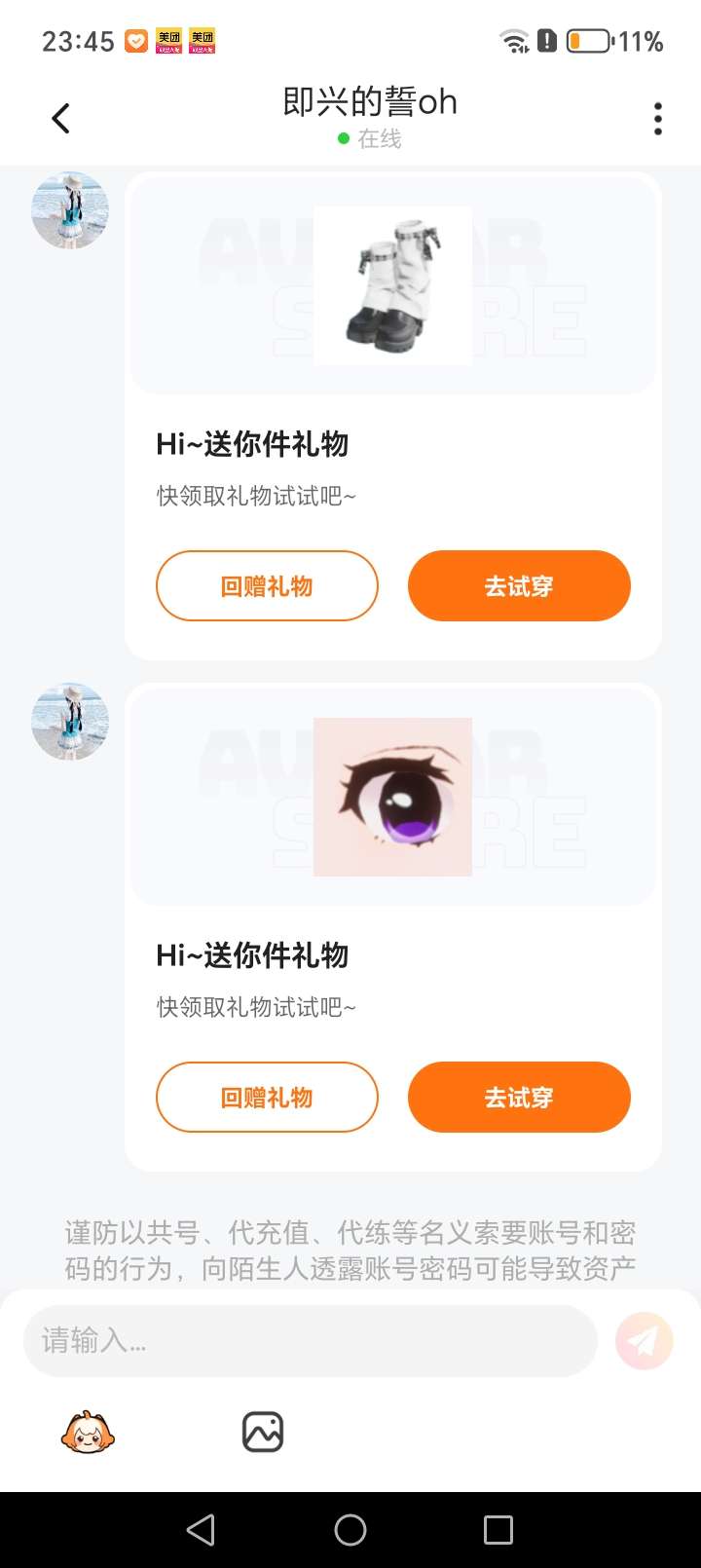Open sender's avatar beside the eye gift
Viewport: 701px width, 1568px height.
tap(70, 722)
